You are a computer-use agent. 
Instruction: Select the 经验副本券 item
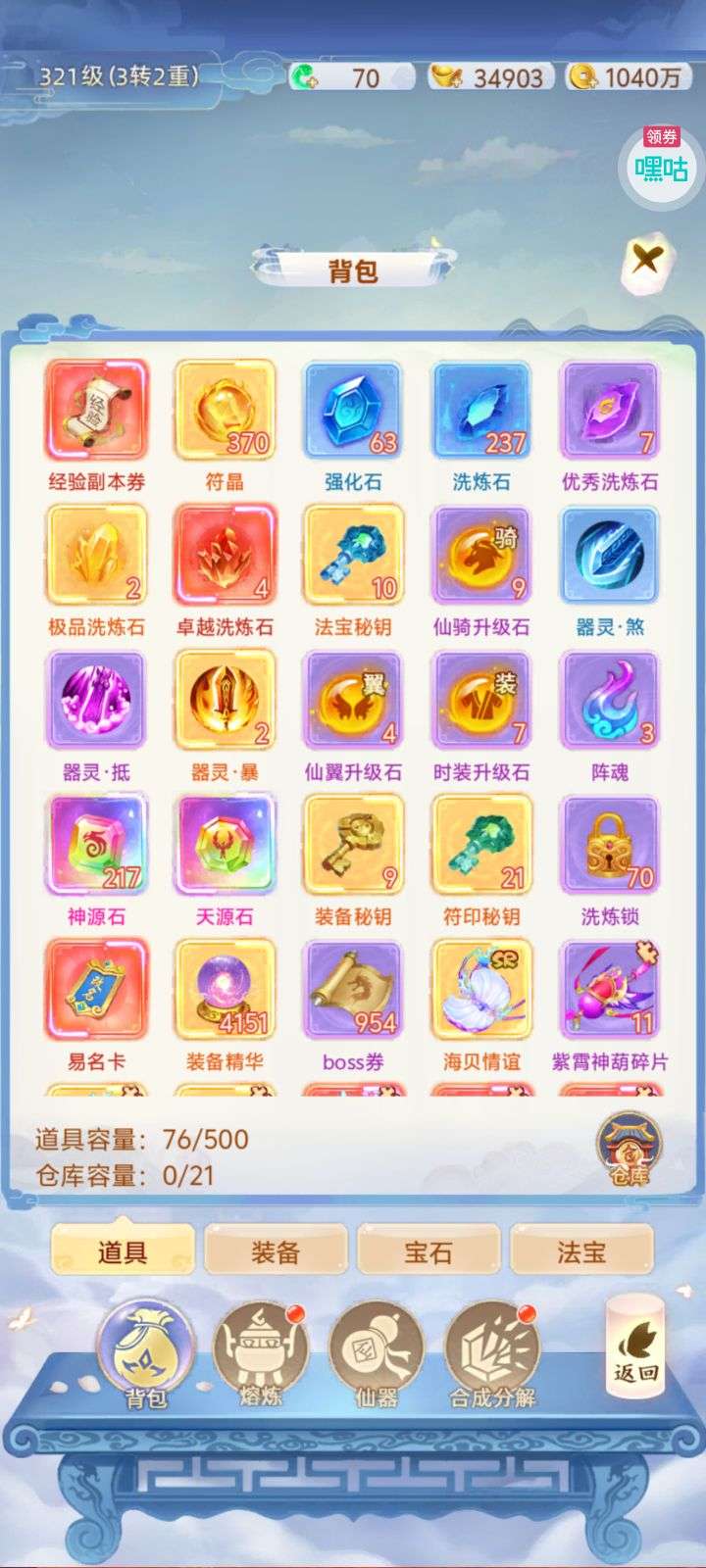tap(96, 410)
